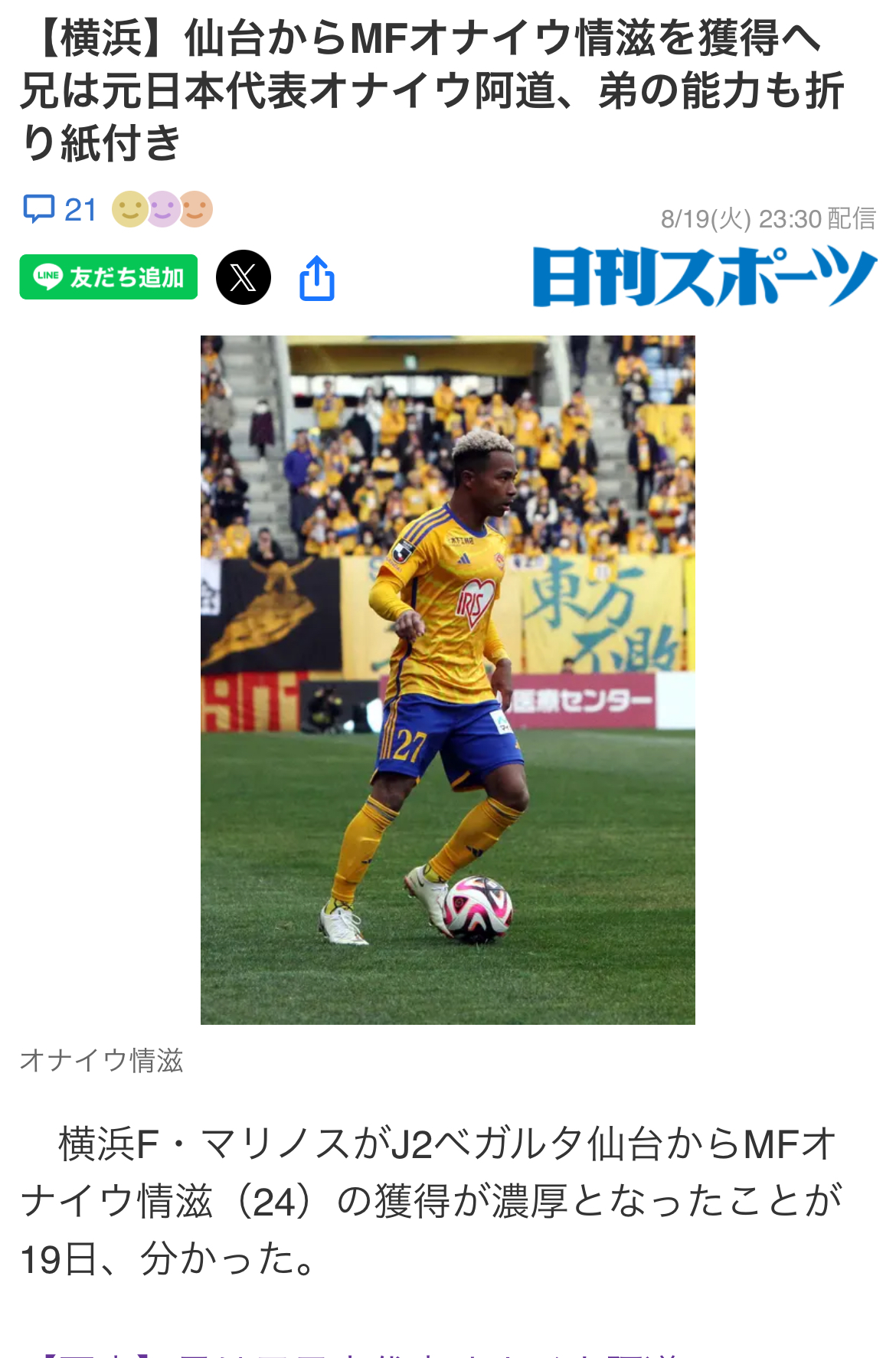The height and width of the screenshot is (1358, 896).
Task: View the emoji reactions
Action: (x=162, y=209)
